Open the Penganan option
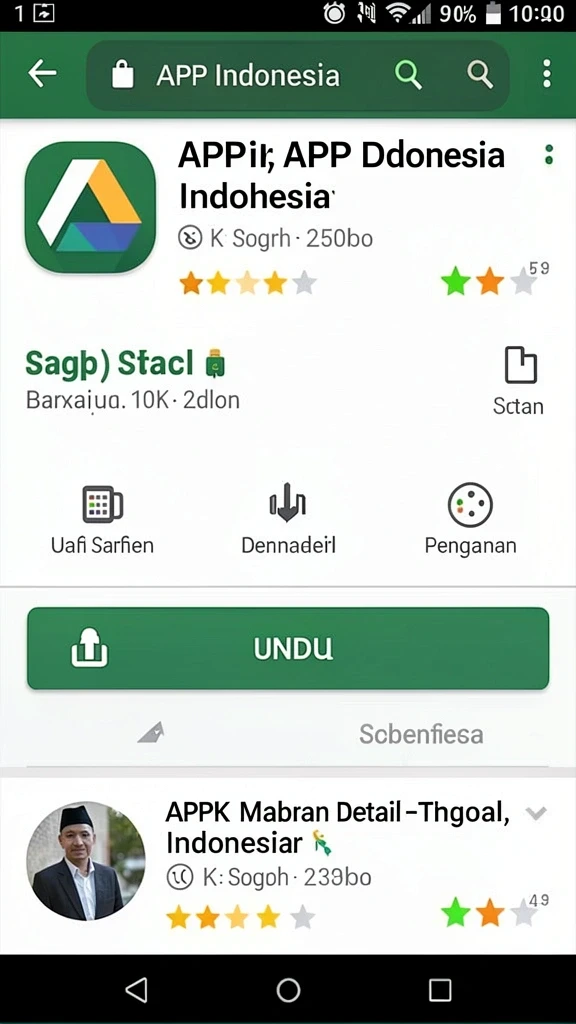 coord(470,520)
